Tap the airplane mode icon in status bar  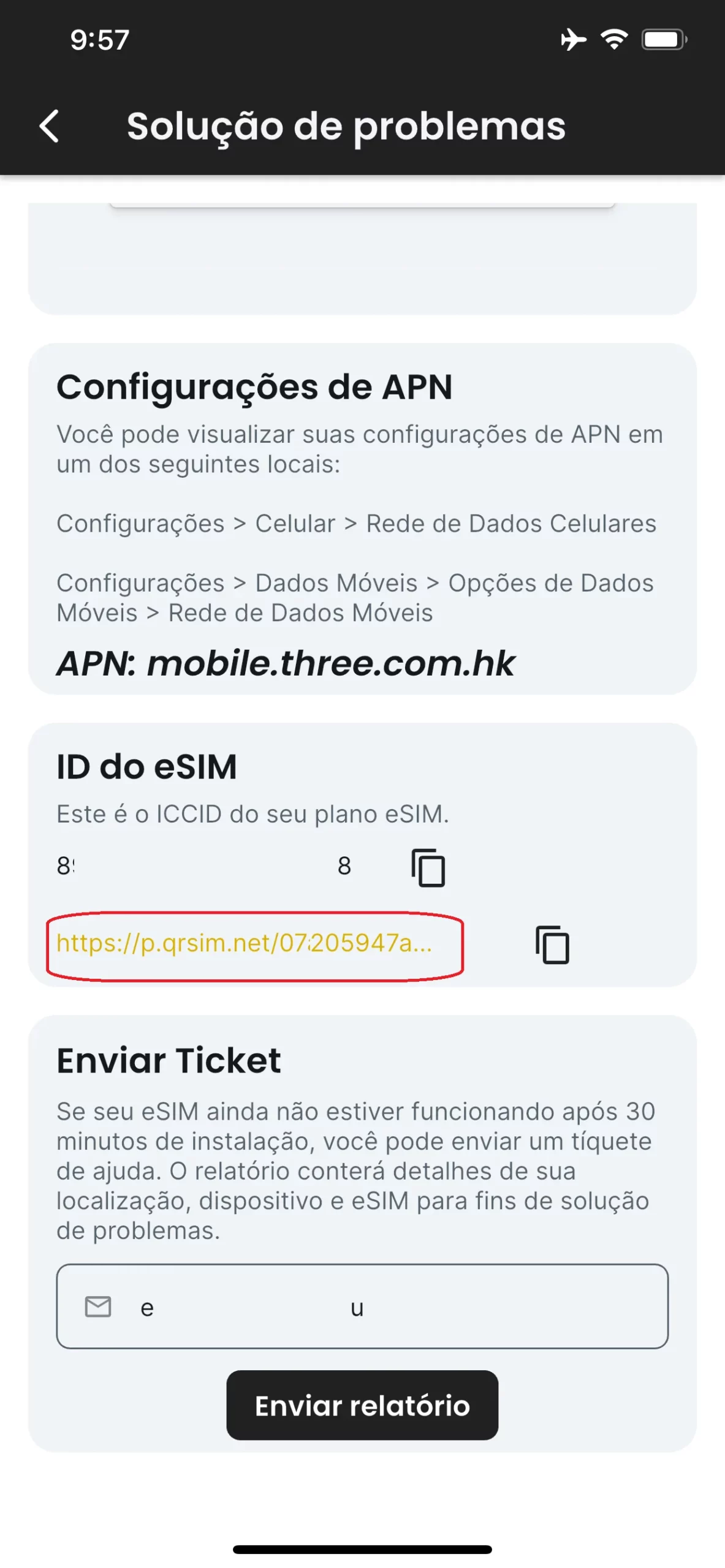571,39
